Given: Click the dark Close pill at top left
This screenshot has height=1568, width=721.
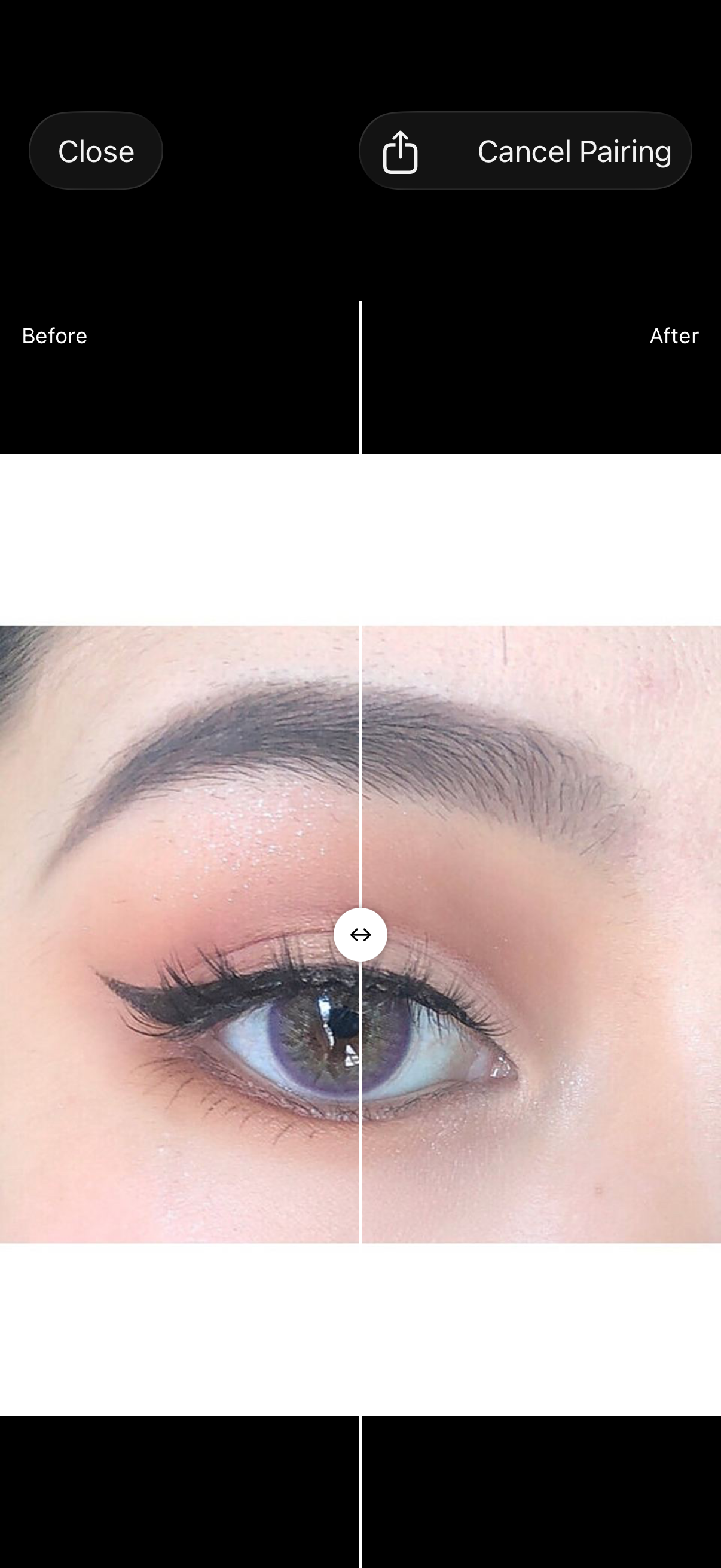Looking at the screenshot, I should coord(96,150).
